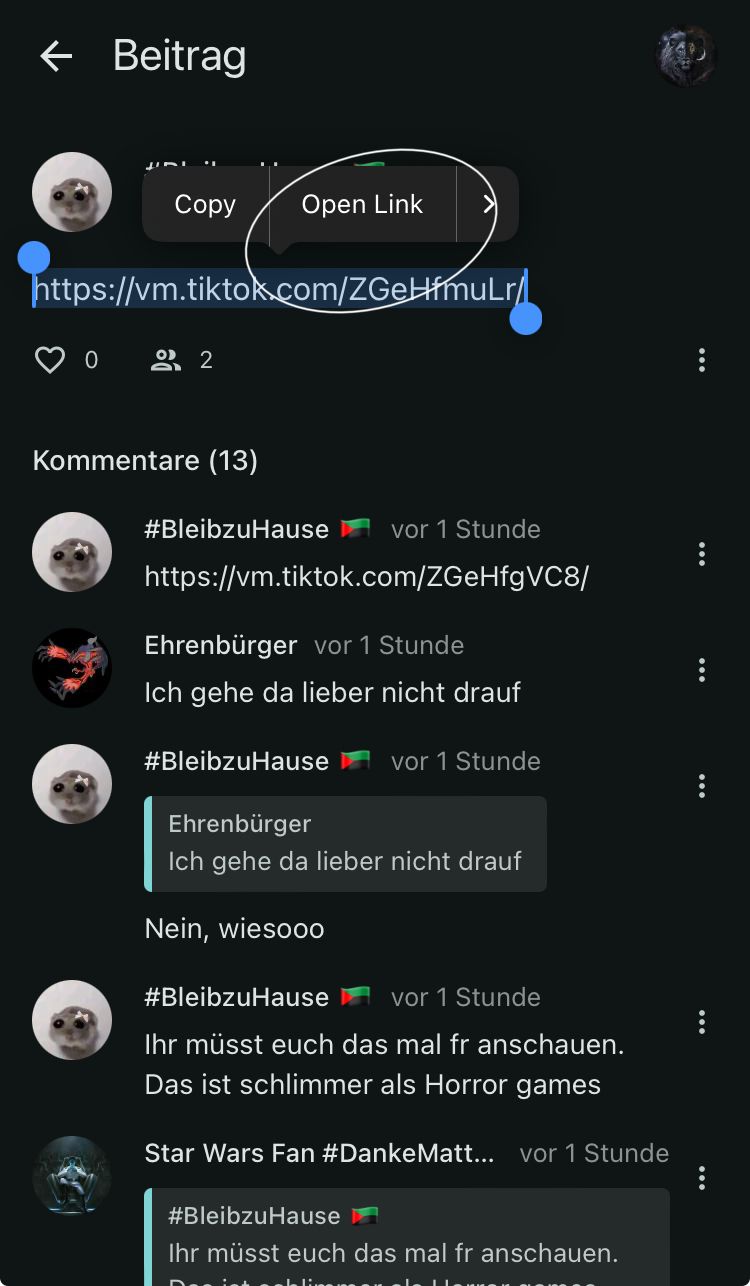The image size is (750, 1286).
Task: Go back from the Beitrag screen
Action: 56,56
